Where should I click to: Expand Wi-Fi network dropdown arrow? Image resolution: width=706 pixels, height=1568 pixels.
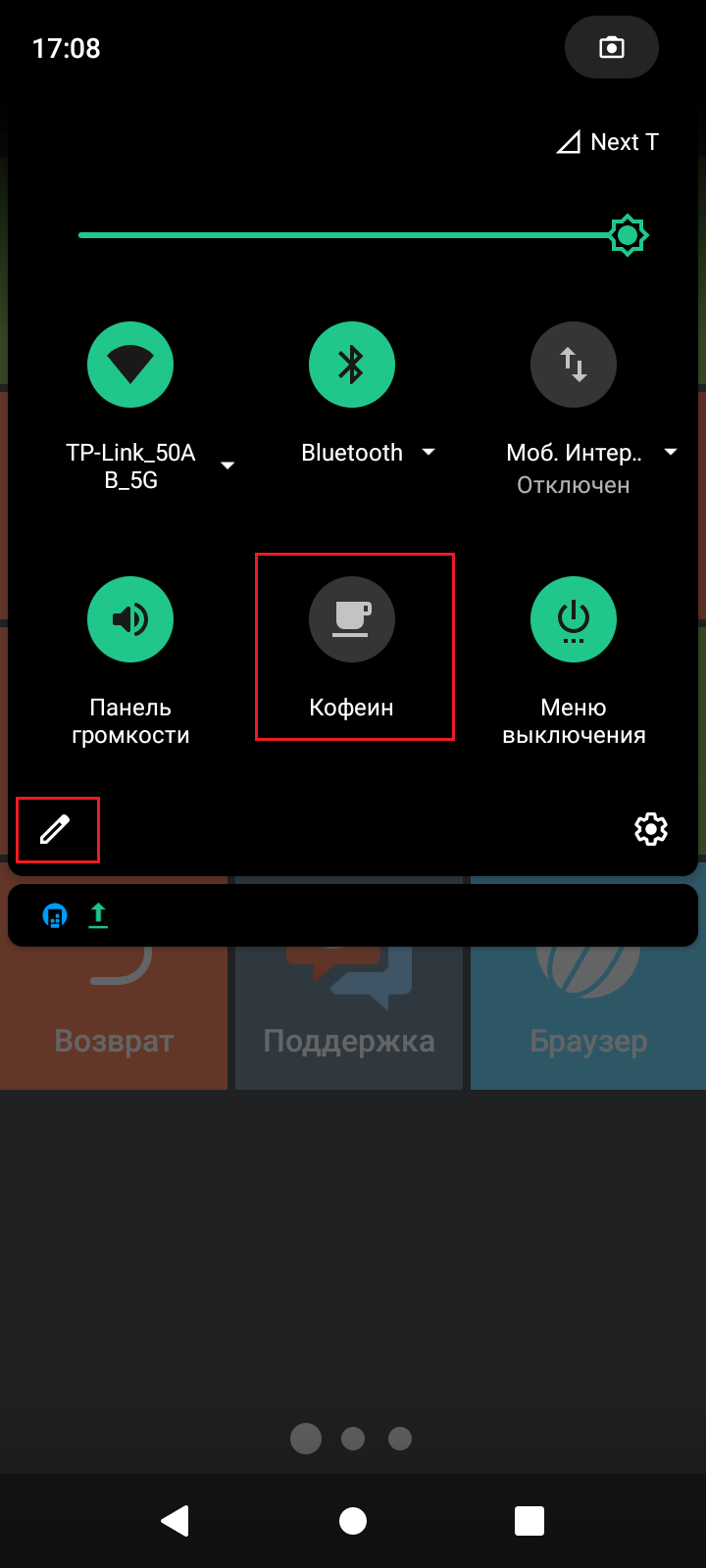tap(227, 465)
